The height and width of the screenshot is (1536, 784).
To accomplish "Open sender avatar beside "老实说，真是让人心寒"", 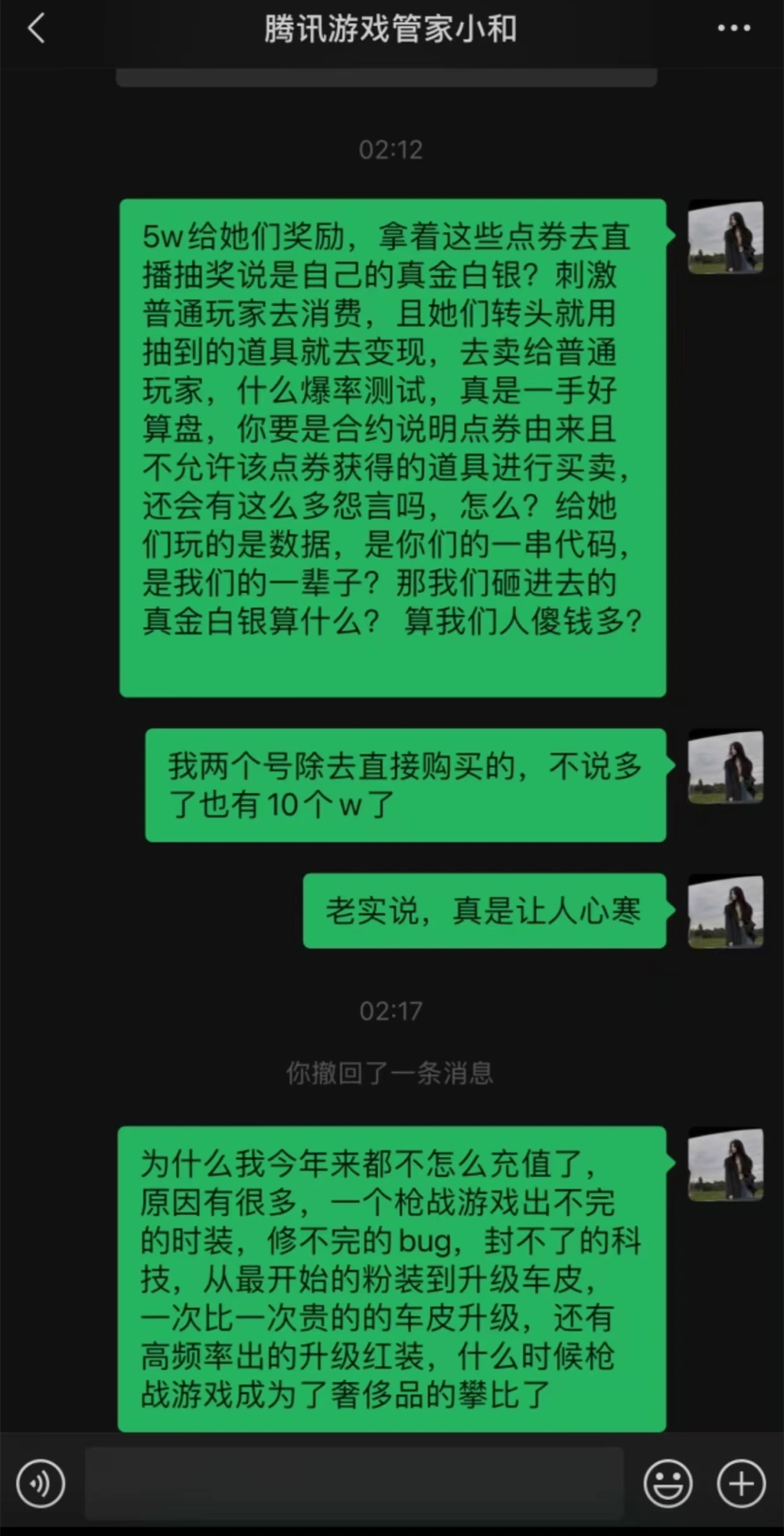I will (x=725, y=912).
